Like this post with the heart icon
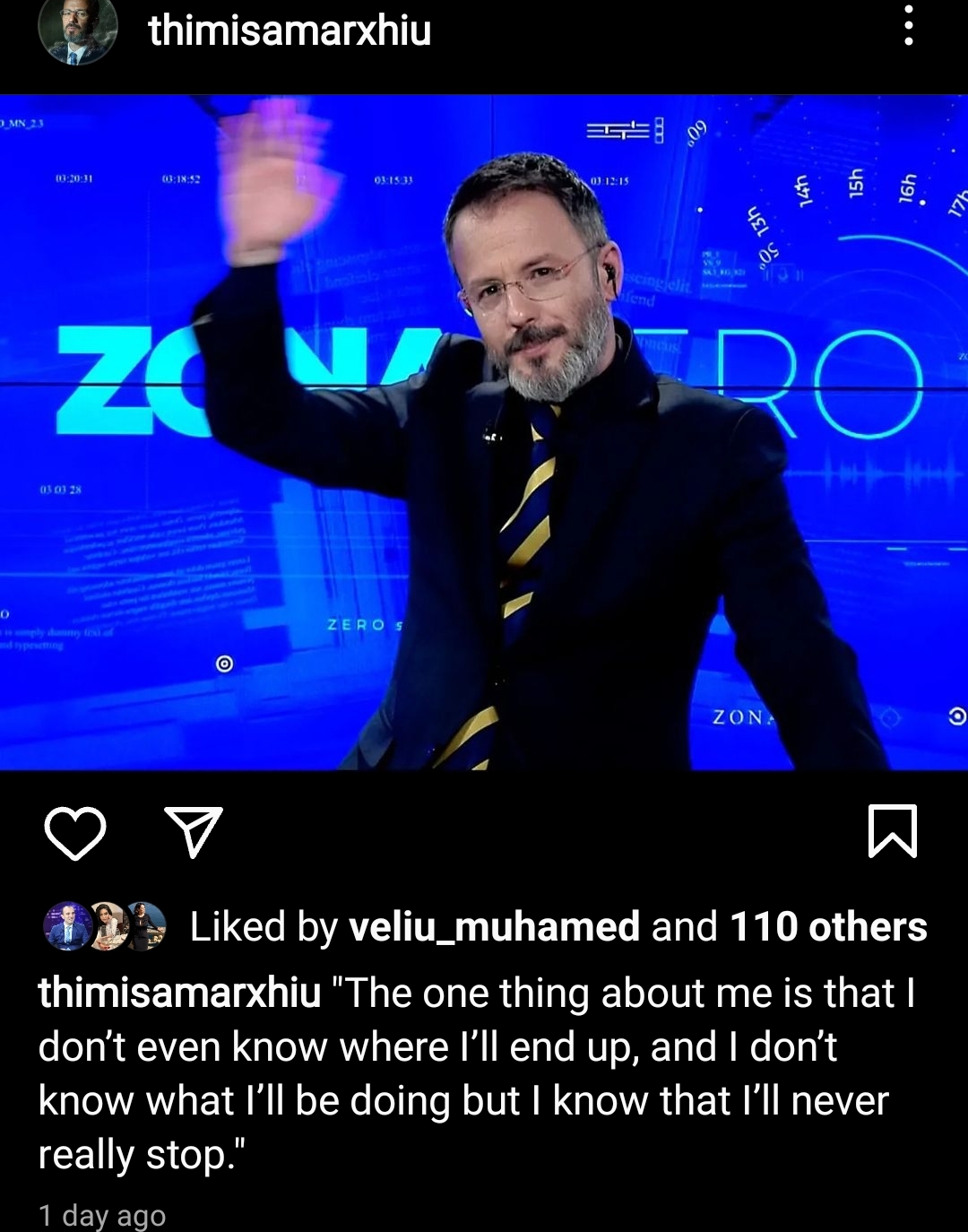The height and width of the screenshot is (1232, 968). (x=75, y=833)
